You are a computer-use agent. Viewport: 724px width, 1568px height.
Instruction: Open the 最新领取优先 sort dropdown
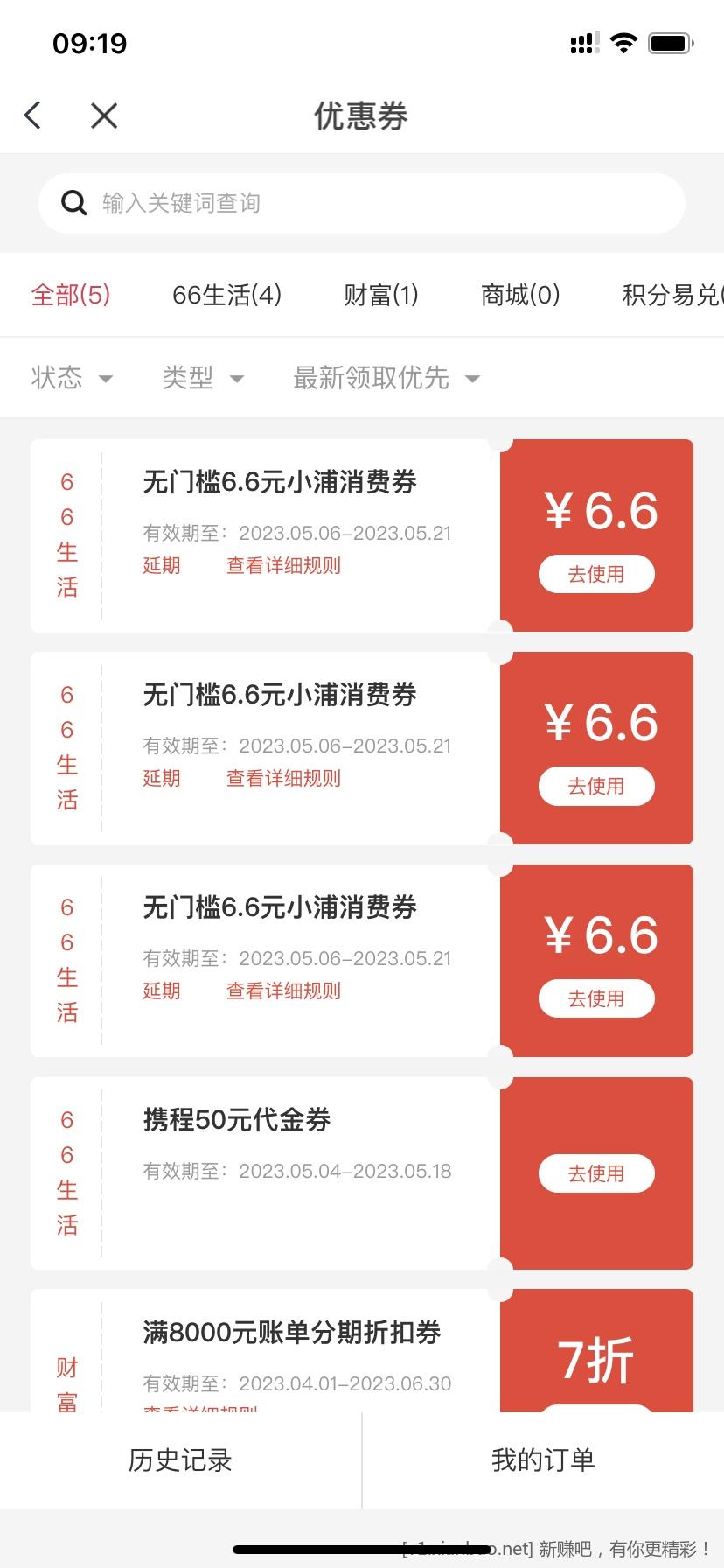386,378
